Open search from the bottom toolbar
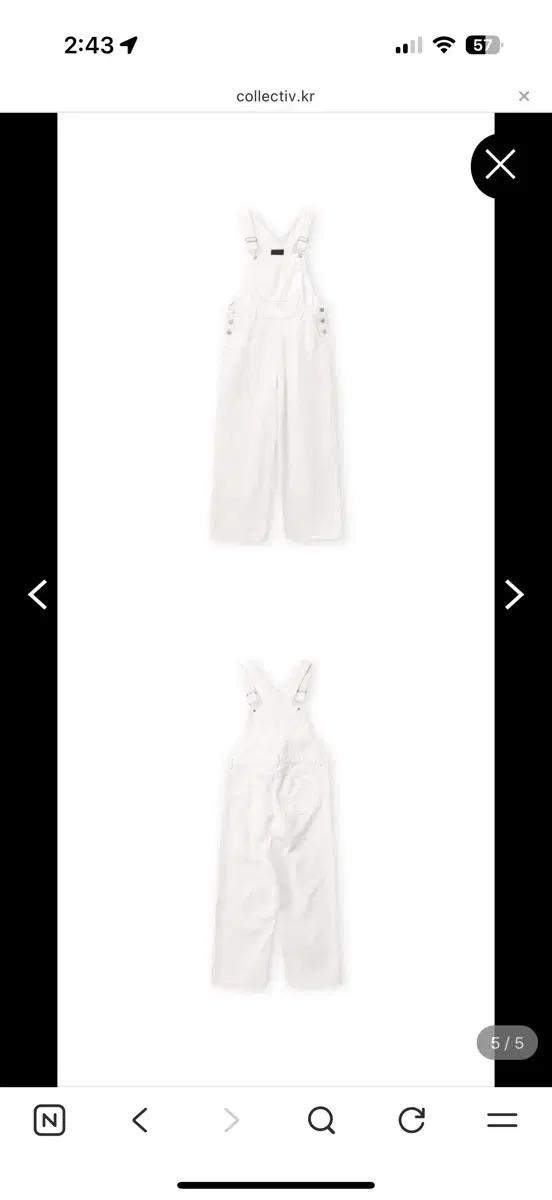Image resolution: width=552 pixels, height=1200 pixels. coord(321,1120)
